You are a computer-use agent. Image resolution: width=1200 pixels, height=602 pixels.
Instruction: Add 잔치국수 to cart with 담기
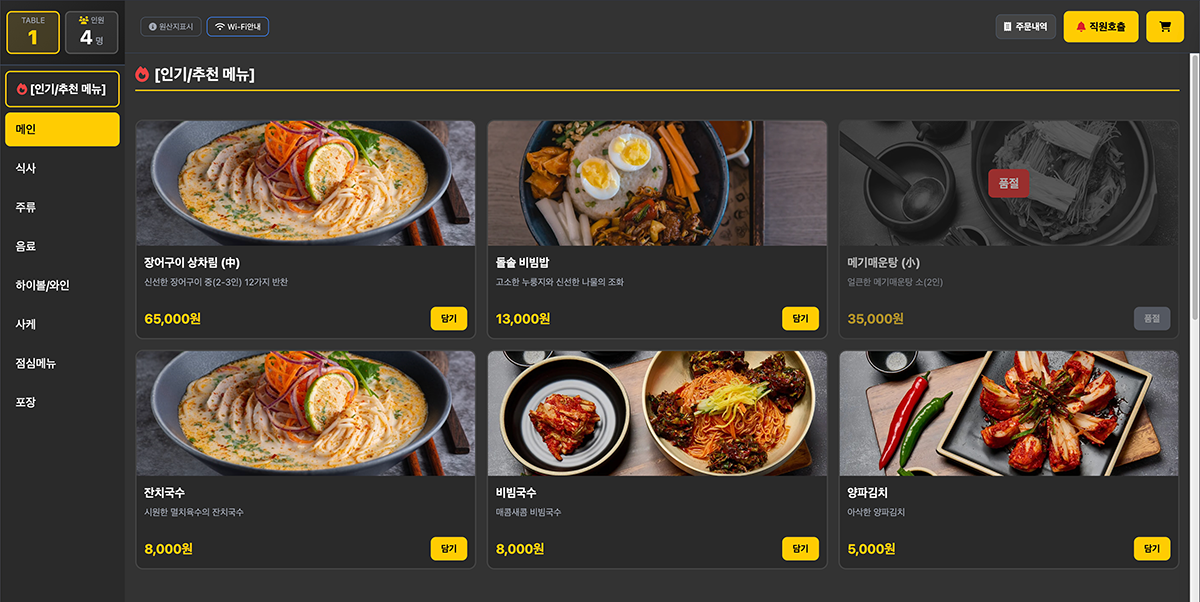click(448, 549)
